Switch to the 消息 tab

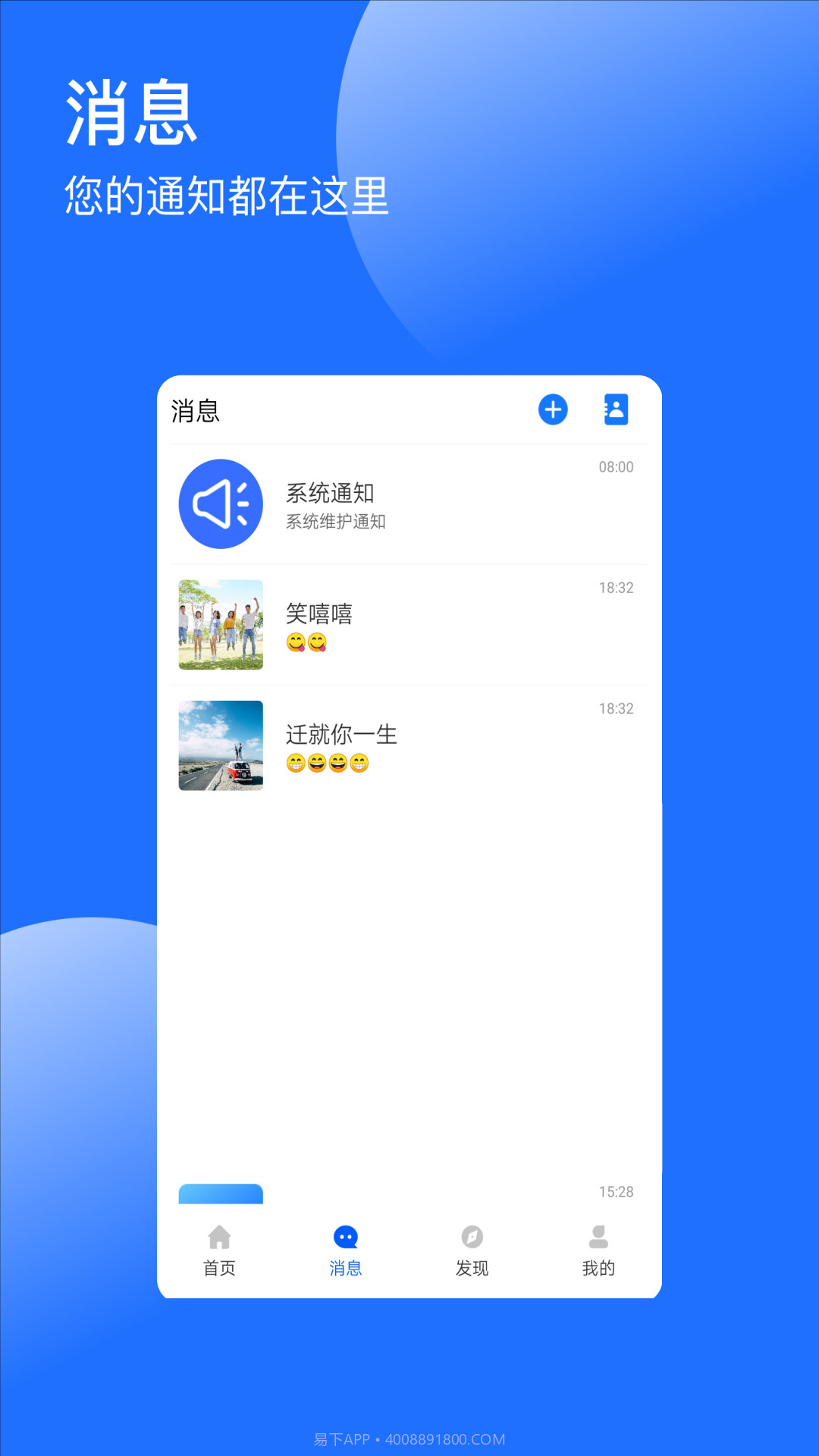click(x=346, y=1247)
